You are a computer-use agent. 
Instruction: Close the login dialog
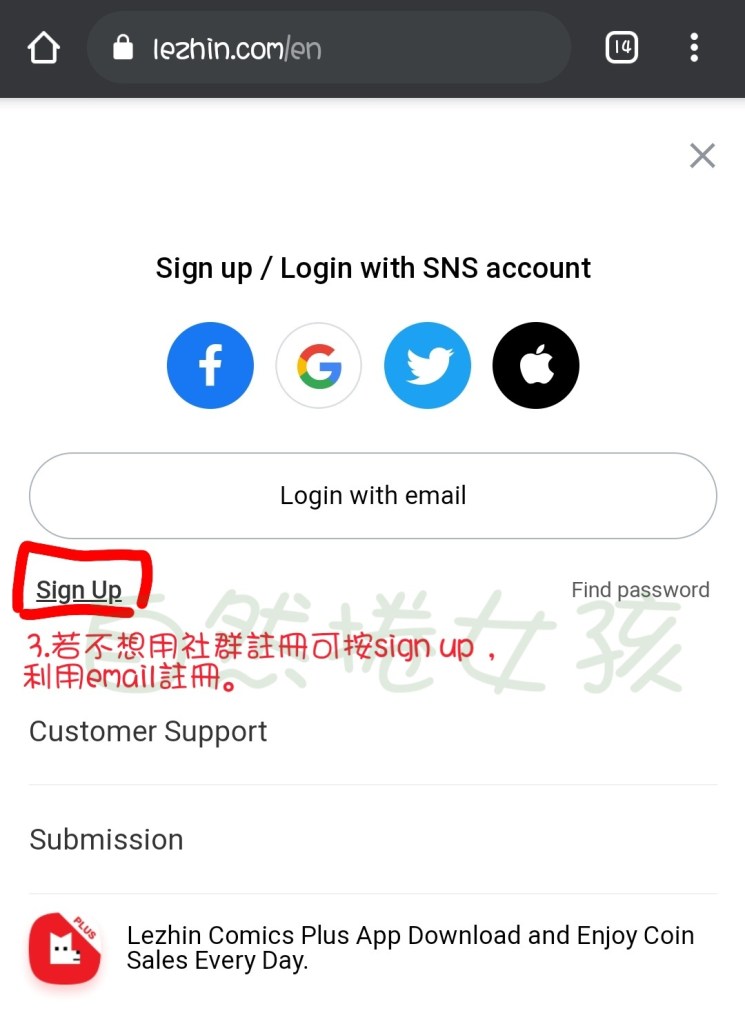[702, 155]
